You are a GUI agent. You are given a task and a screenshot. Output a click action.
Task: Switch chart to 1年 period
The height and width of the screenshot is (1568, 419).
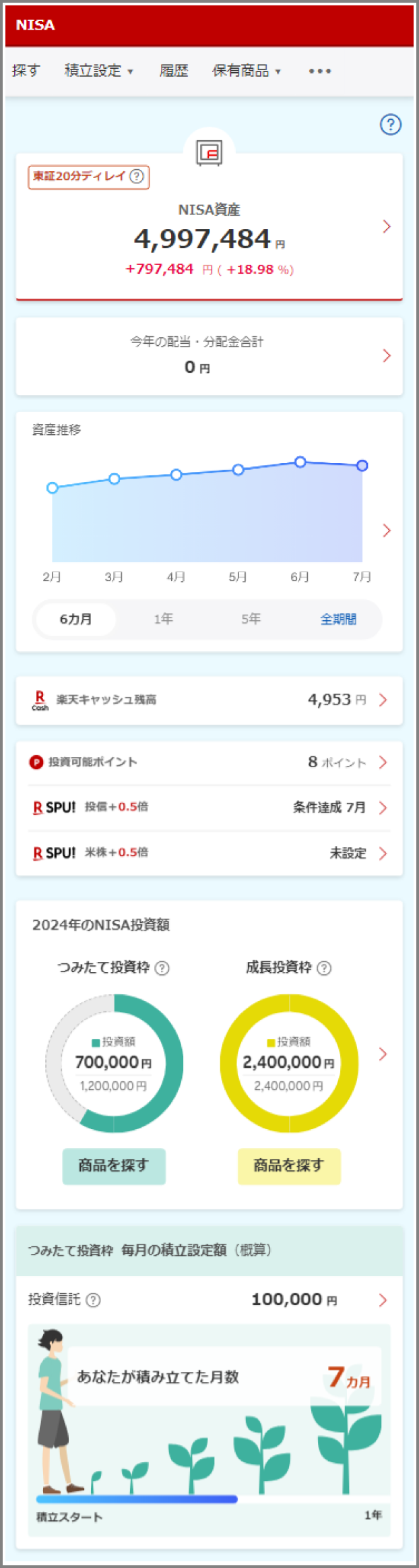(163, 619)
